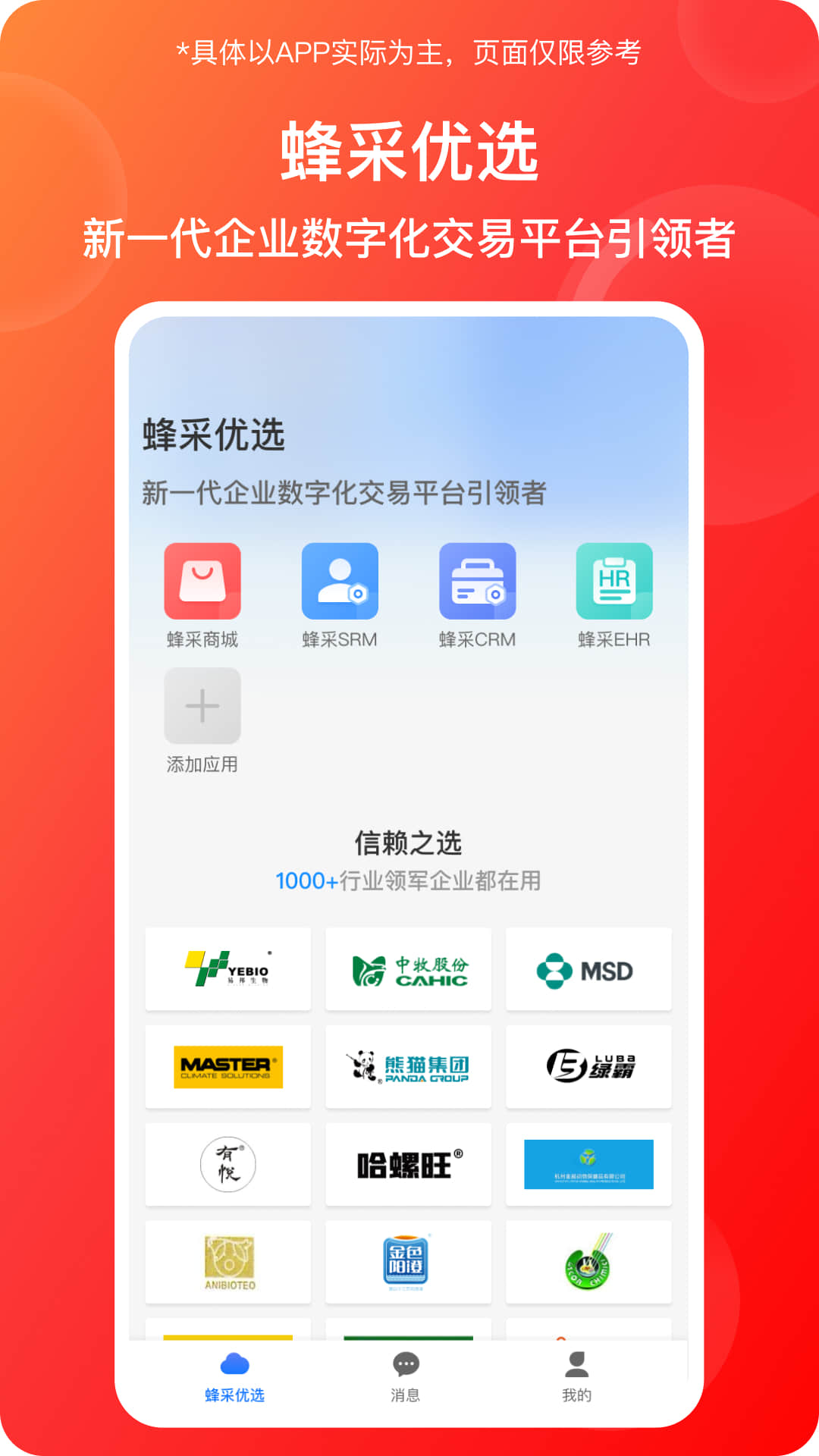Image resolution: width=819 pixels, height=1456 pixels.
Task: Click the LUBa 绿霸 logo
Action: (588, 1068)
